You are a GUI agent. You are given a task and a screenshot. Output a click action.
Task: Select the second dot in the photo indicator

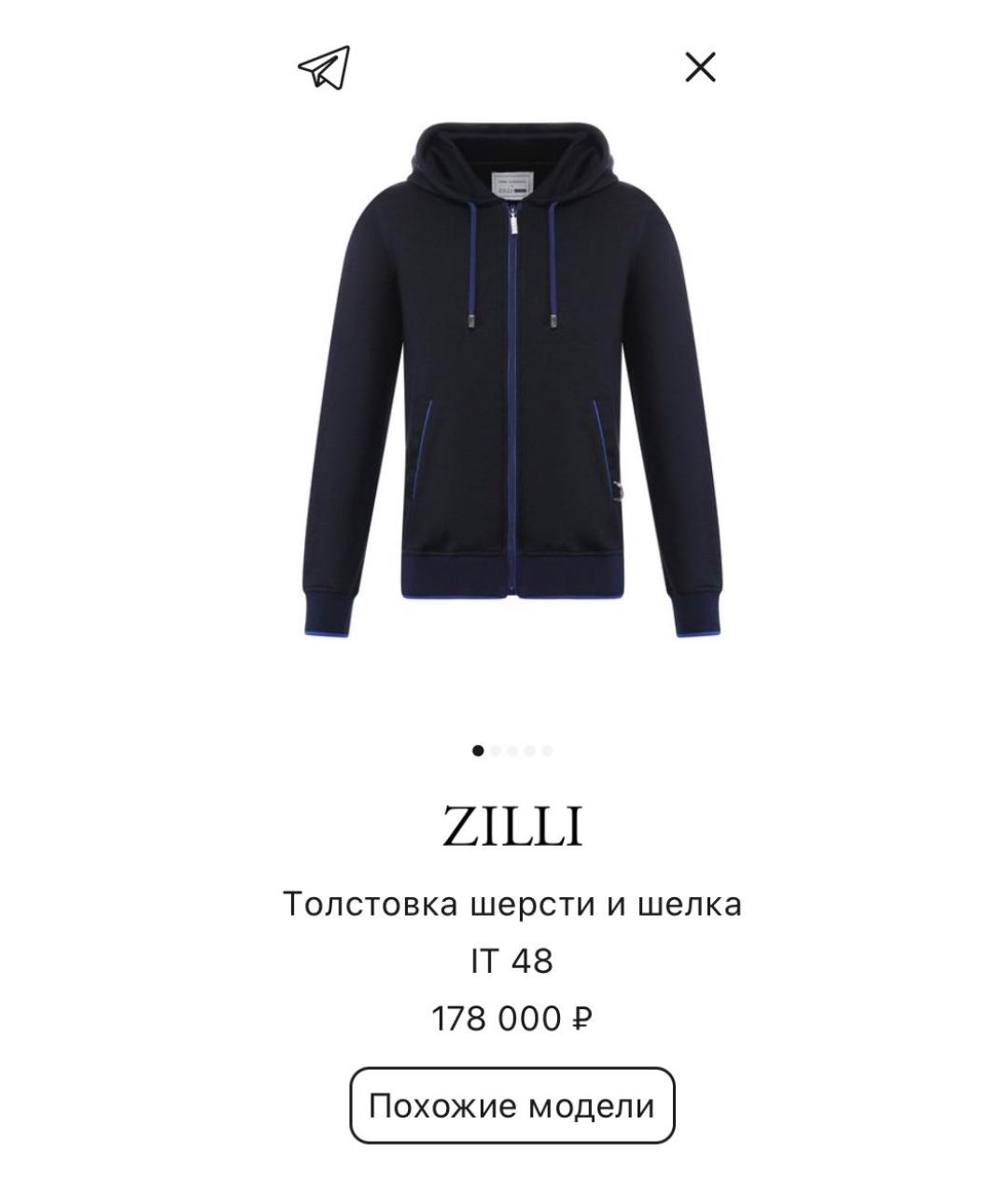pyautogui.click(x=496, y=751)
